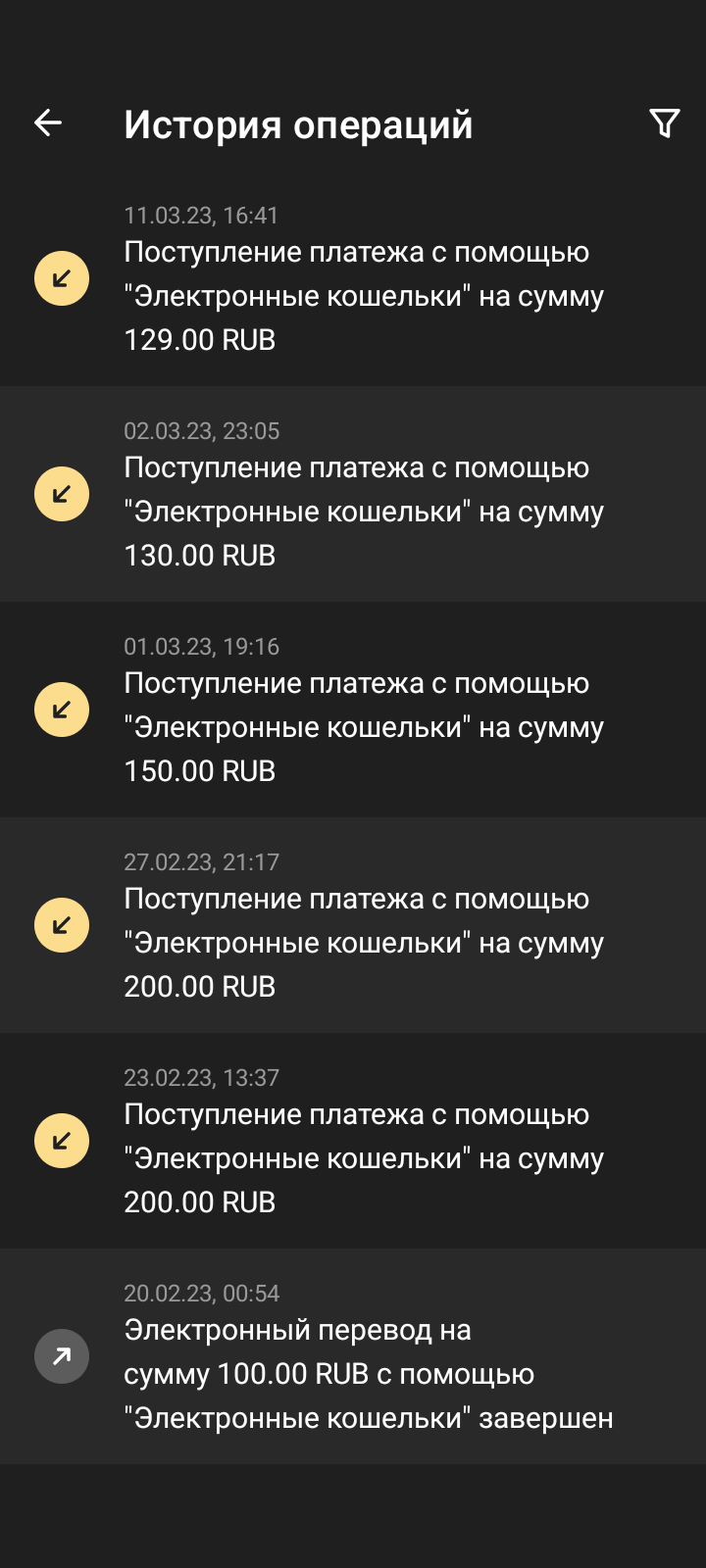Click incoming payment icon next to 130.00 RUB
Image resolution: width=706 pixels, height=1568 pixels.
62,493
